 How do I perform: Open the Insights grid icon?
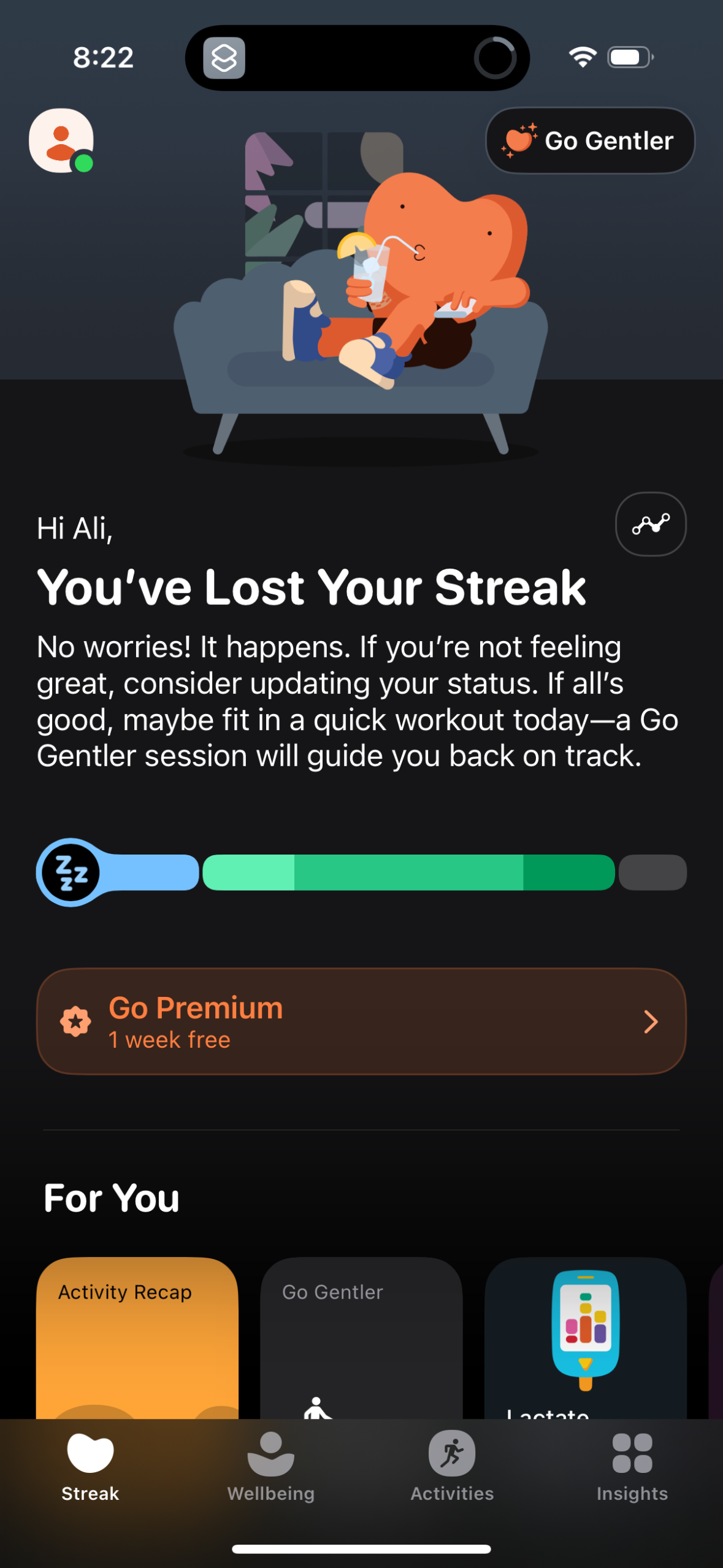[631, 1453]
